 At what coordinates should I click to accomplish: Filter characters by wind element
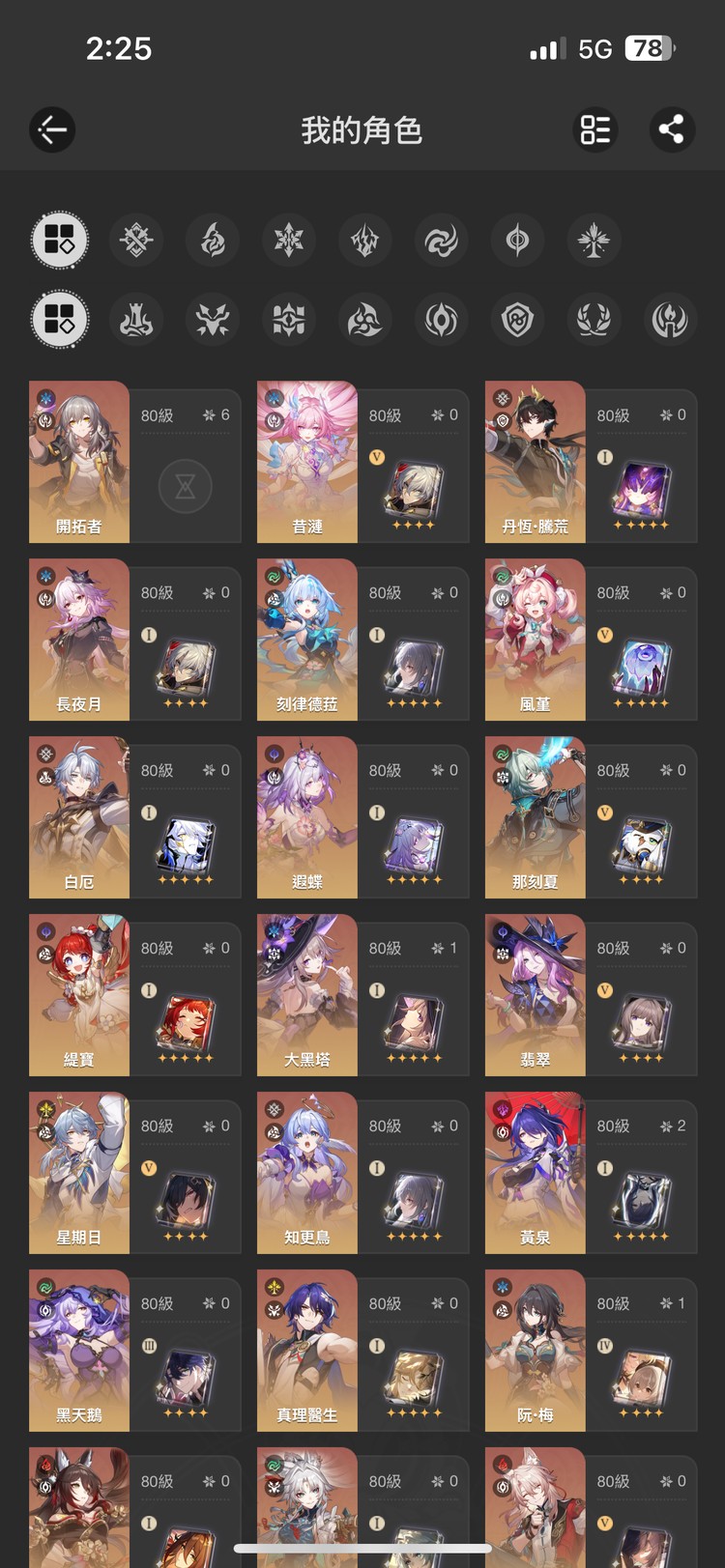point(442,241)
